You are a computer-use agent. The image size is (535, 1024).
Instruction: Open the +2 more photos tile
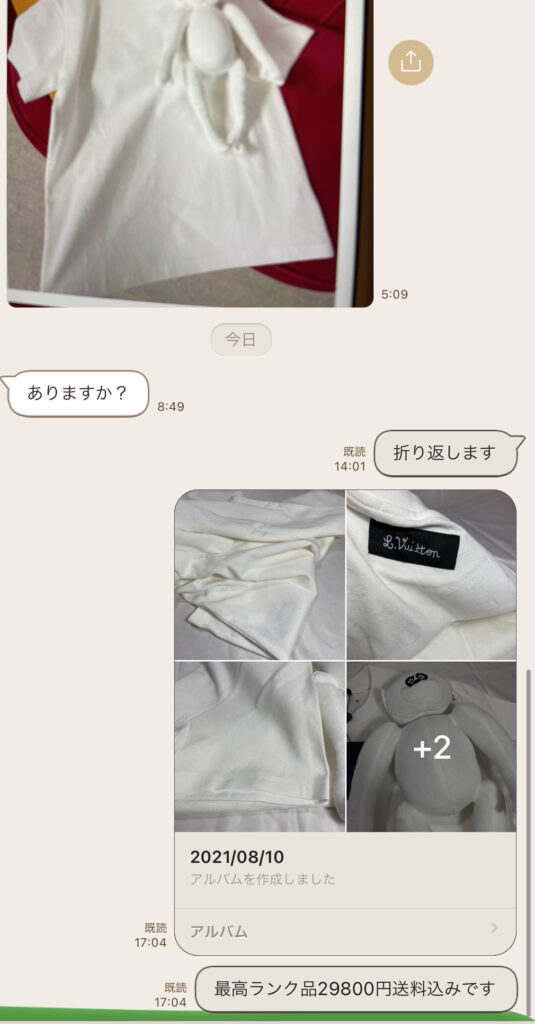[x=431, y=746]
